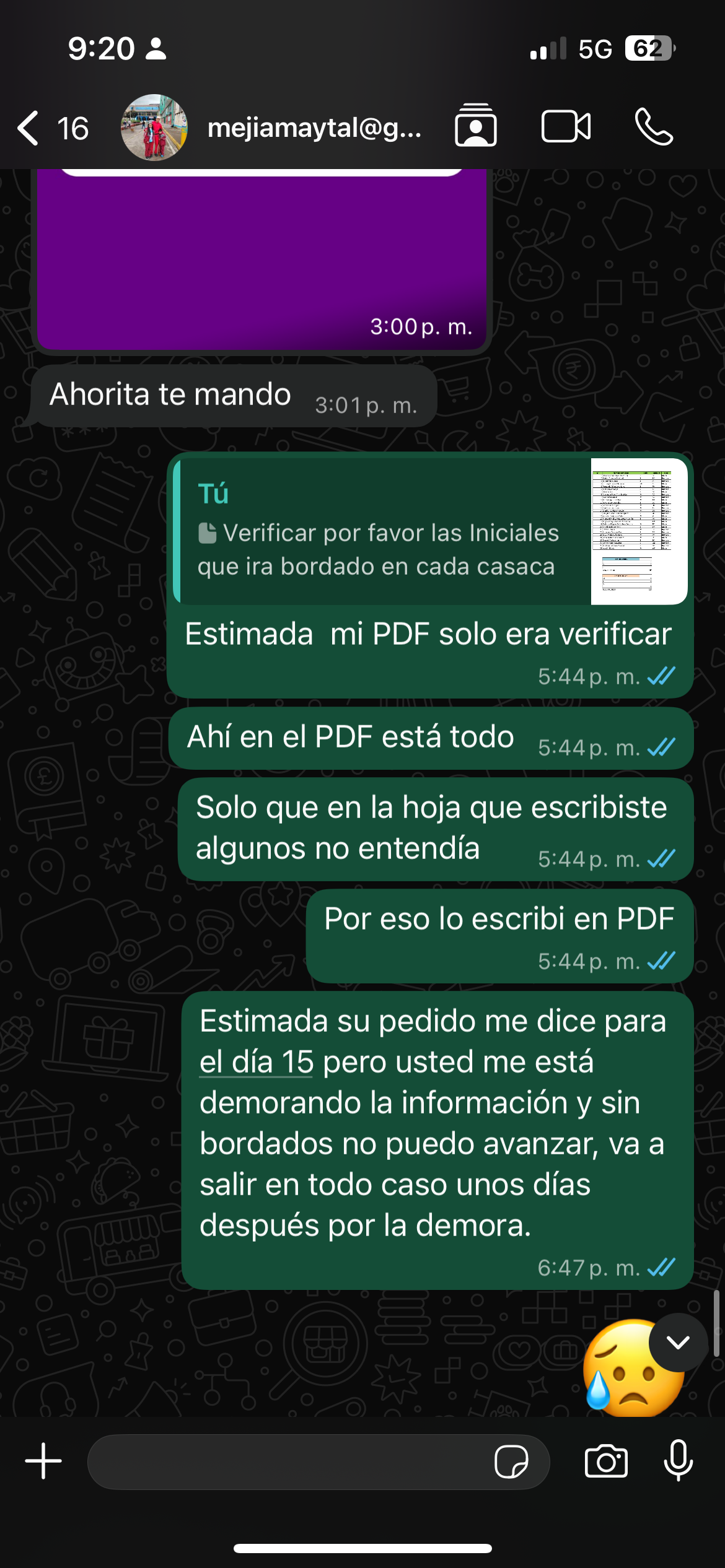Start a voice call
The width and height of the screenshot is (725, 1568).
654,127
